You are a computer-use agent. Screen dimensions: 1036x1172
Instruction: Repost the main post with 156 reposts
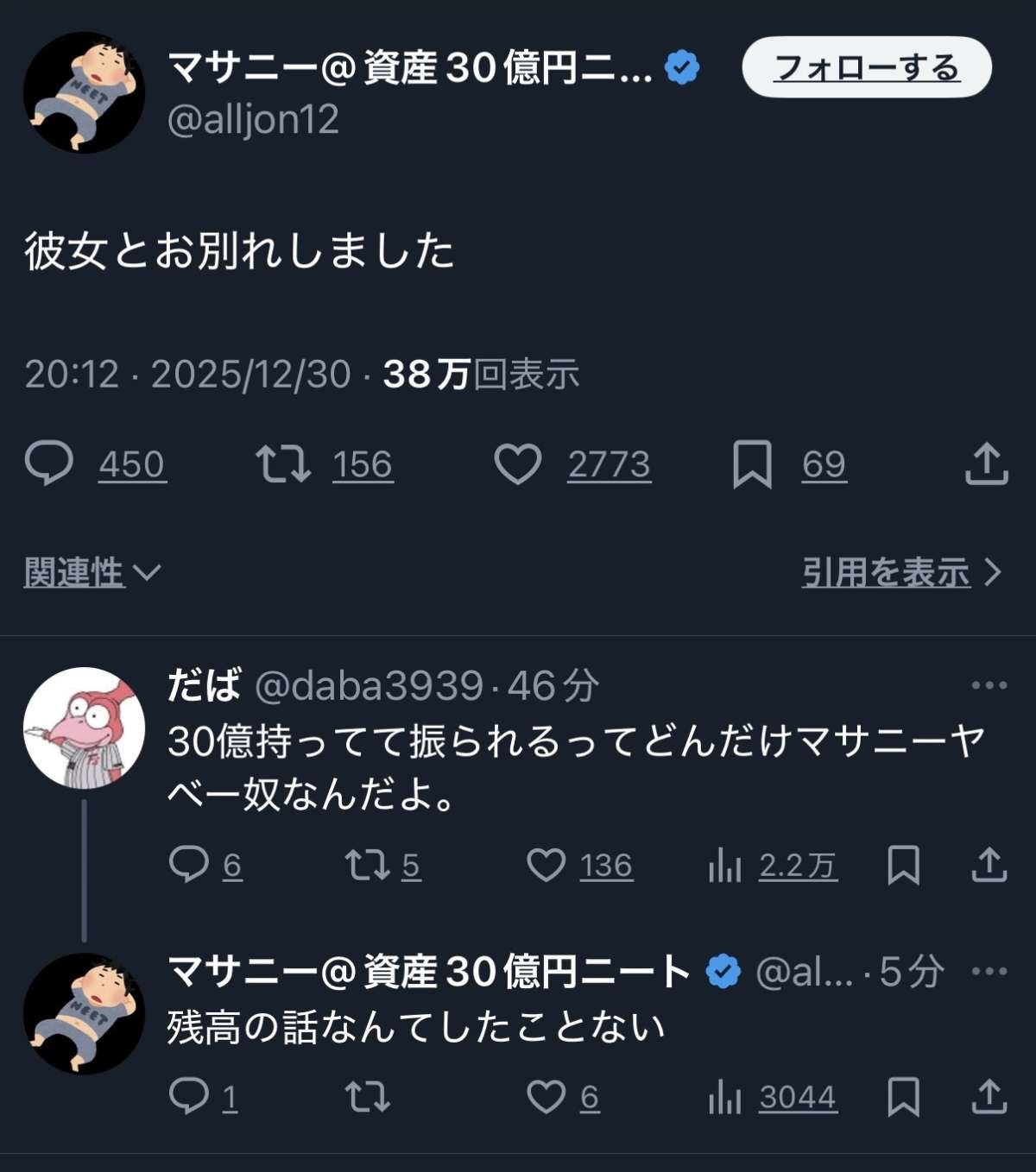click(x=283, y=463)
